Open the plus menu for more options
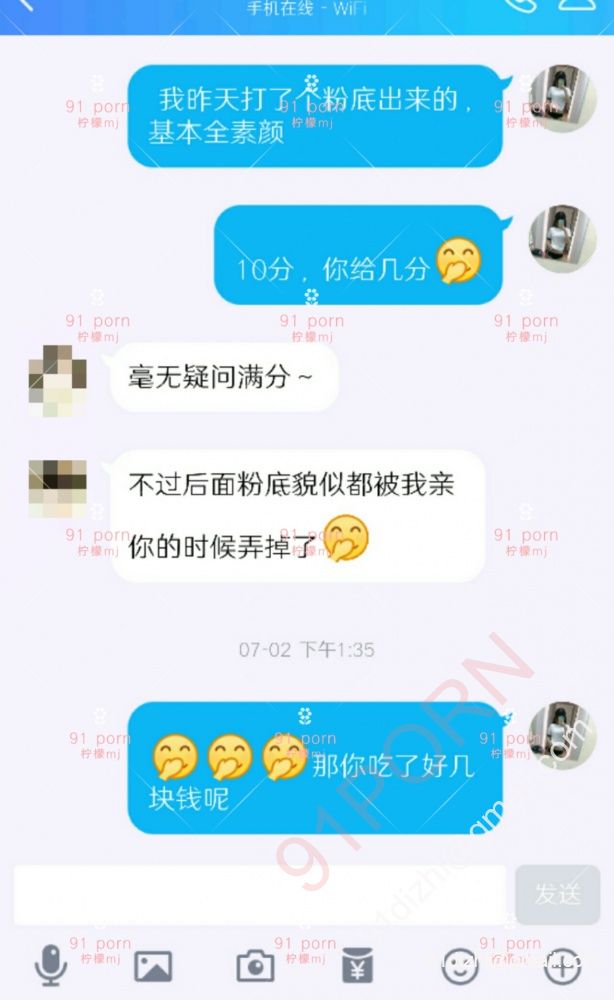This screenshot has width=614, height=1000. pyautogui.click(x=562, y=966)
